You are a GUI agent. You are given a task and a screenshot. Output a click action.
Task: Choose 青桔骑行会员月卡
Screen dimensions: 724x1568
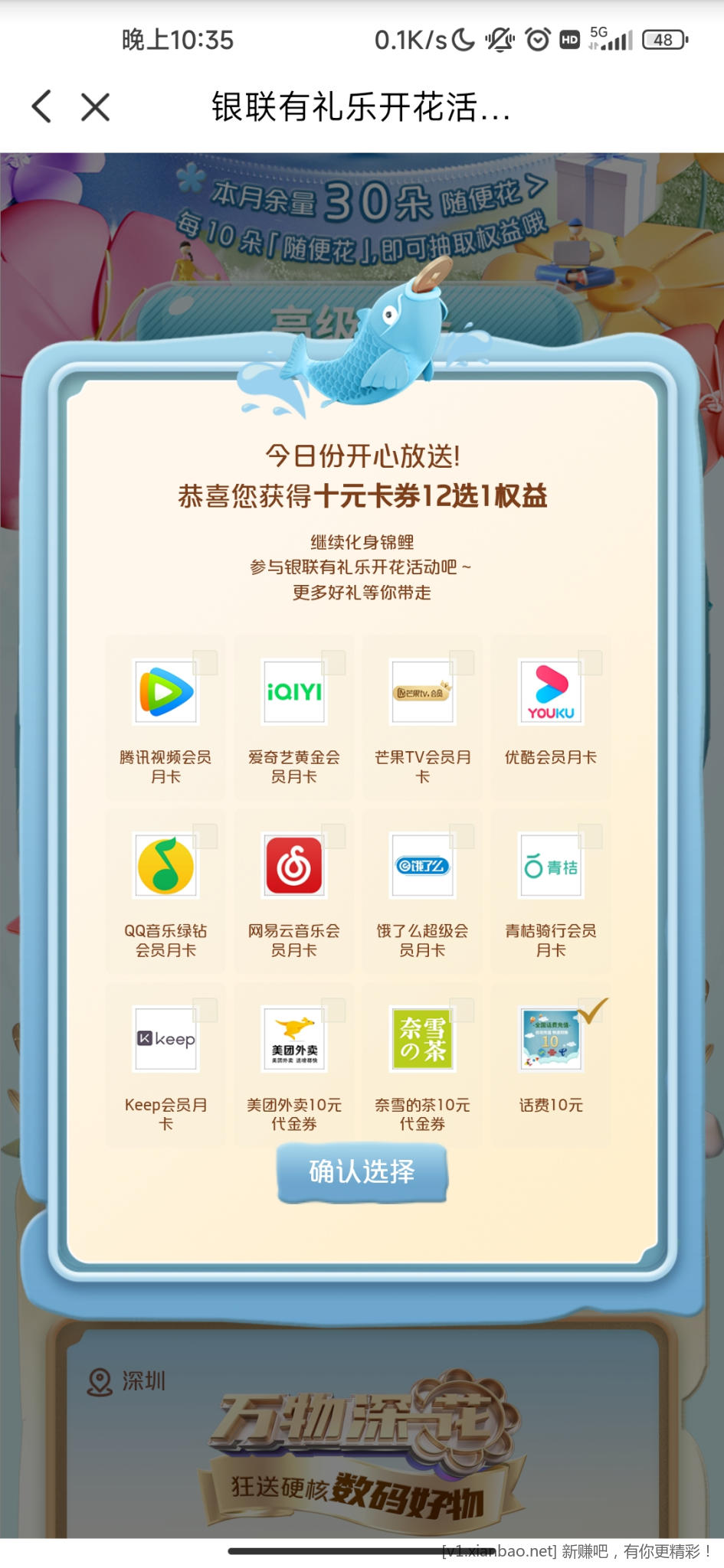(550, 890)
